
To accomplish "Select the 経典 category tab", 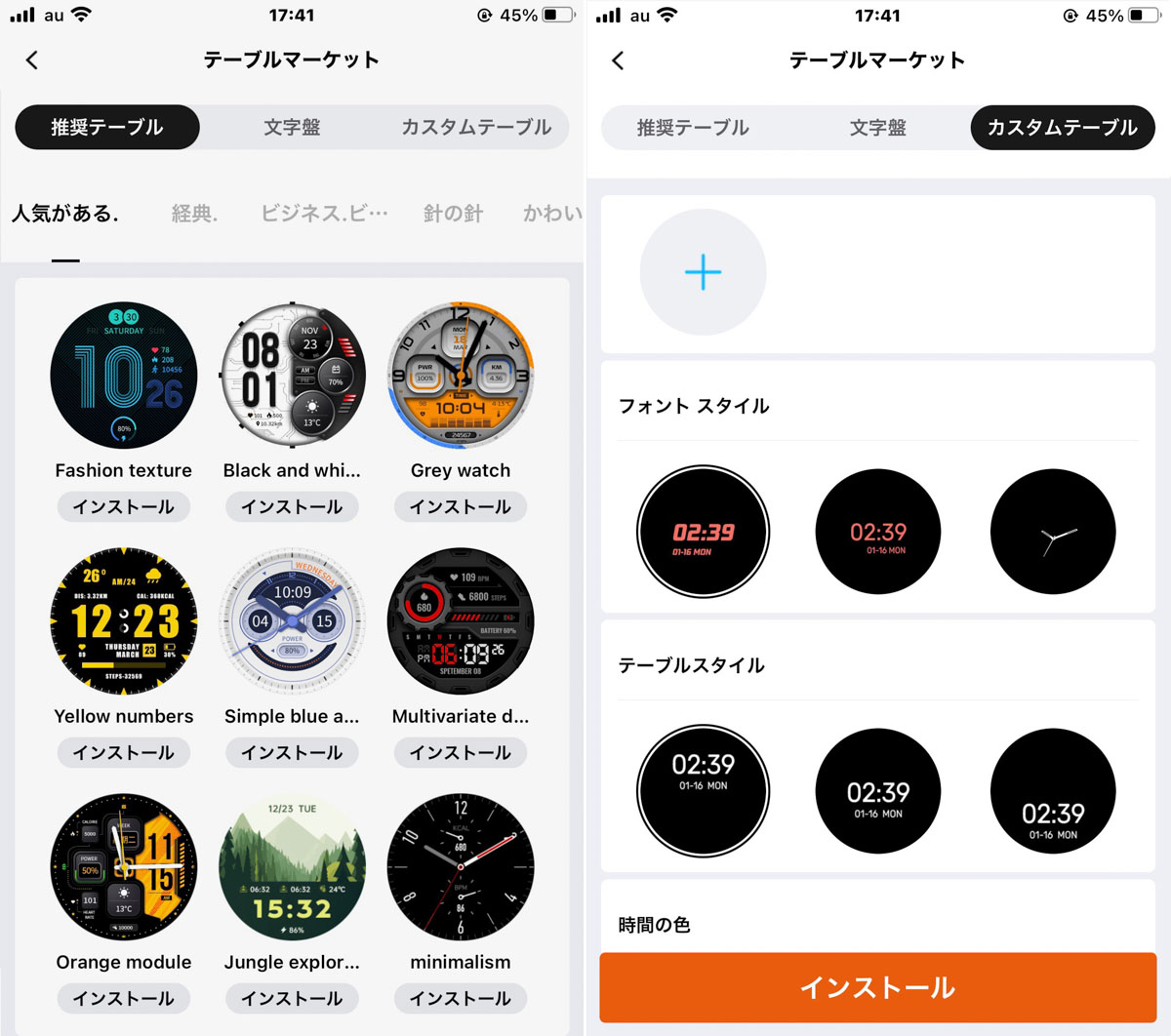I will pos(194,214).
